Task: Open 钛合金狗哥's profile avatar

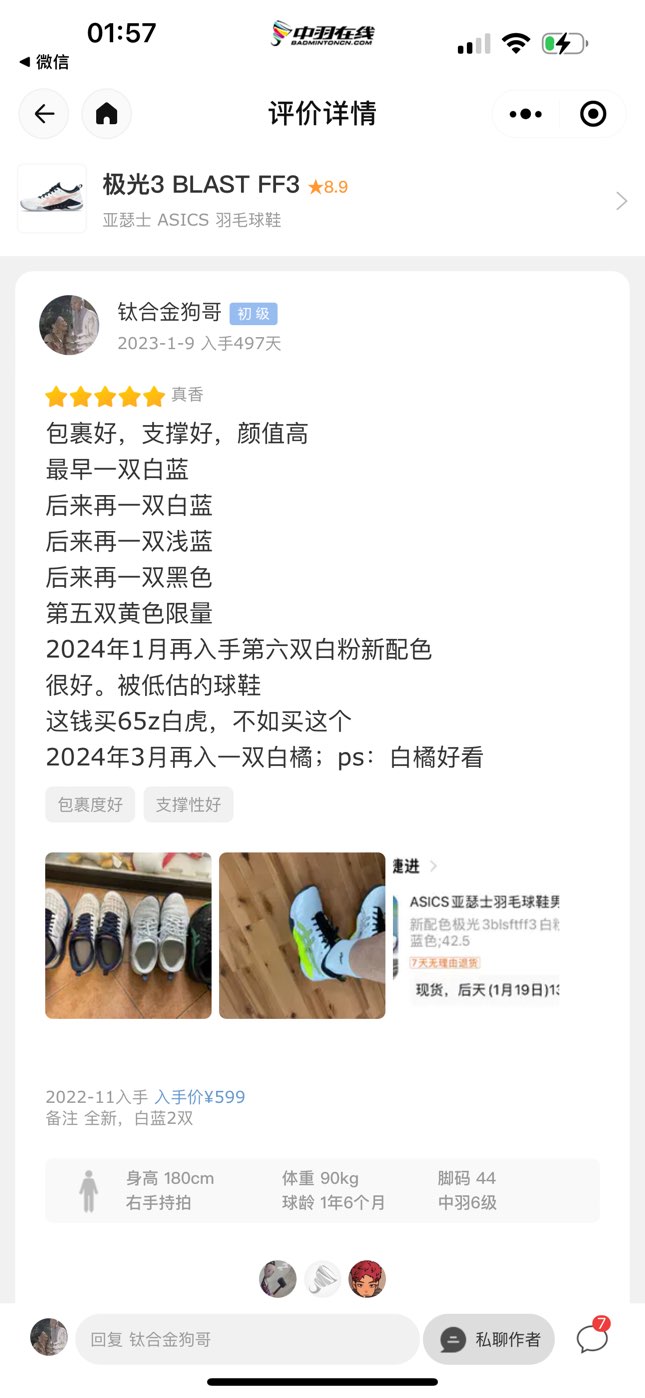Action: (x=69, y=325)
